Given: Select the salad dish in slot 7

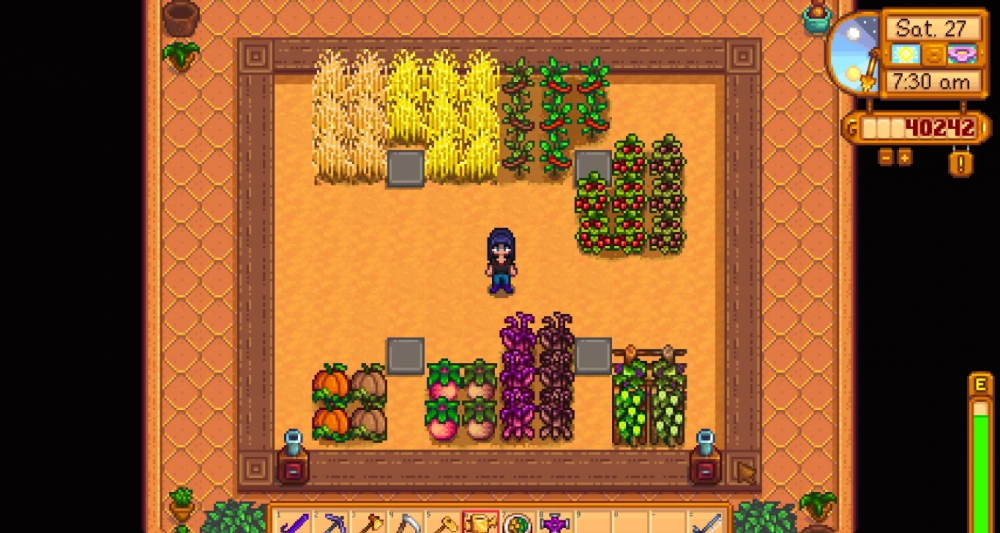Looking at the screenshot, I should [x=517, y=522].
